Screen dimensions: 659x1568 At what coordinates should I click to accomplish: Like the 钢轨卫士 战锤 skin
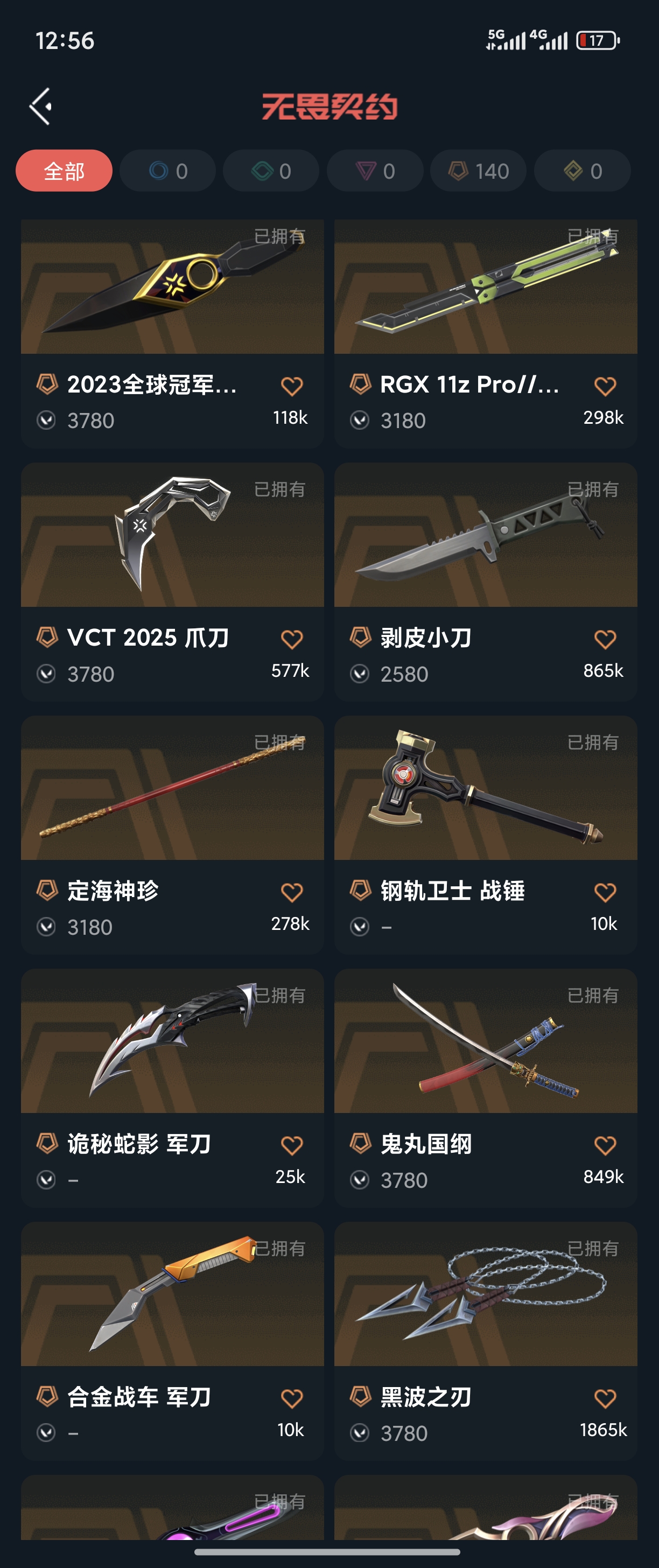click(604, 893)
